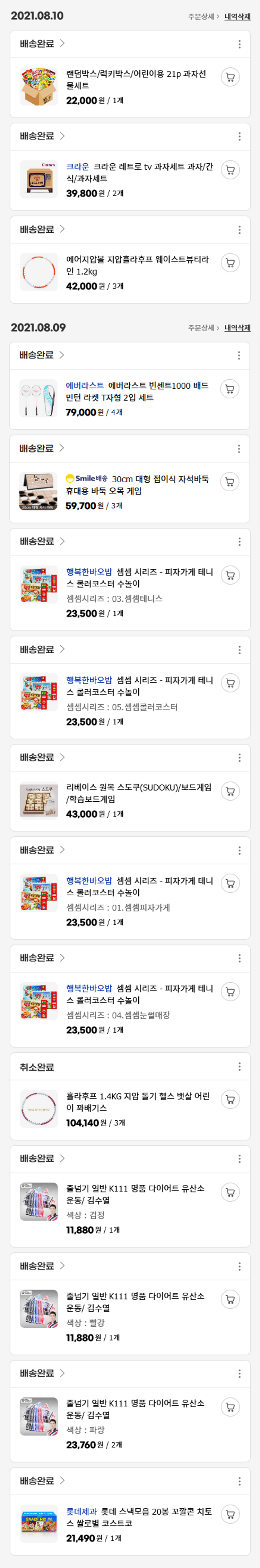Add the 03.셈셈테니스 item to cart
The height and width of the screenshot is (1568, 260).
point(230,575)
